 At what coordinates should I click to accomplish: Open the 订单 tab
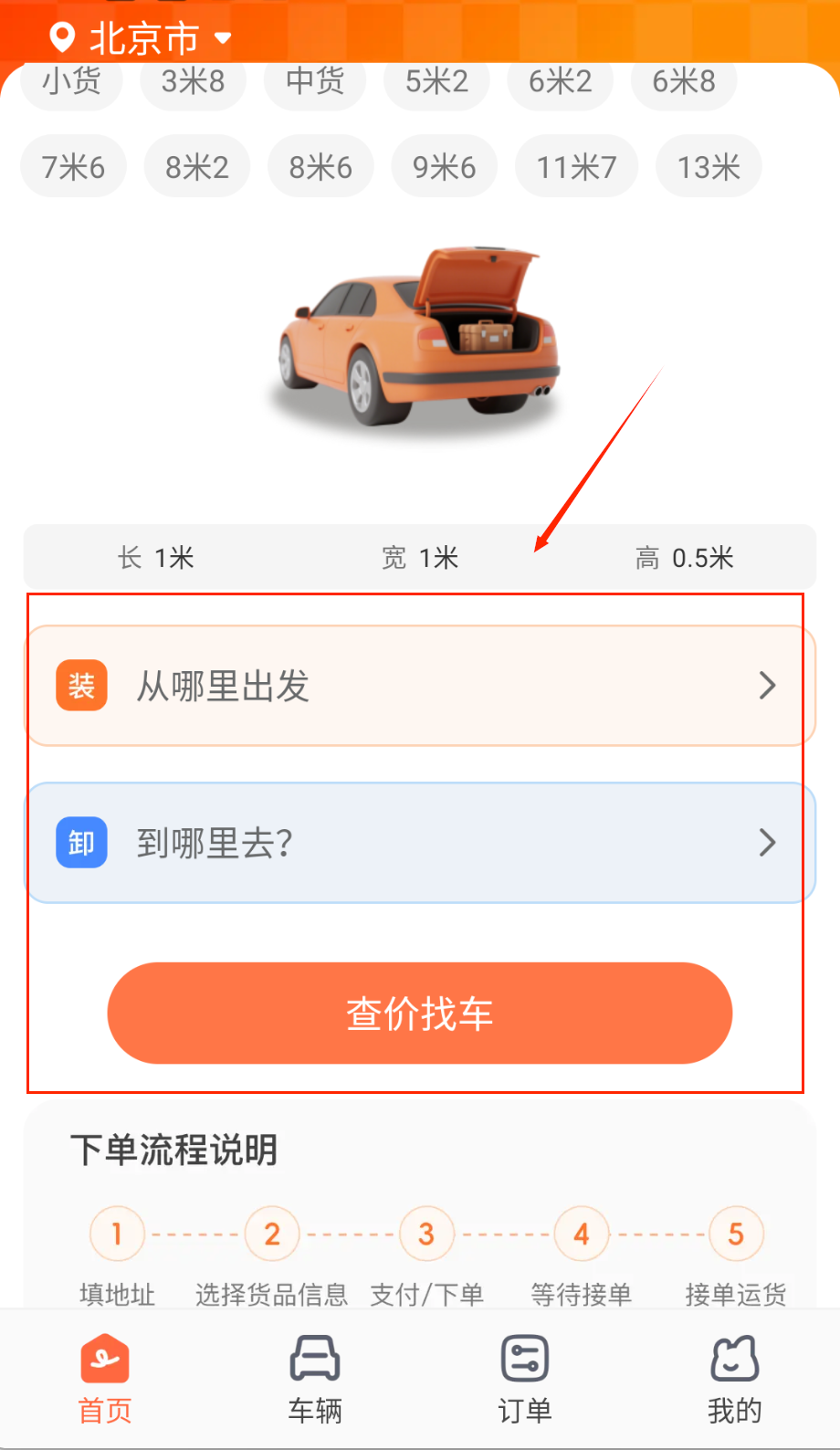coord(525,1379)
